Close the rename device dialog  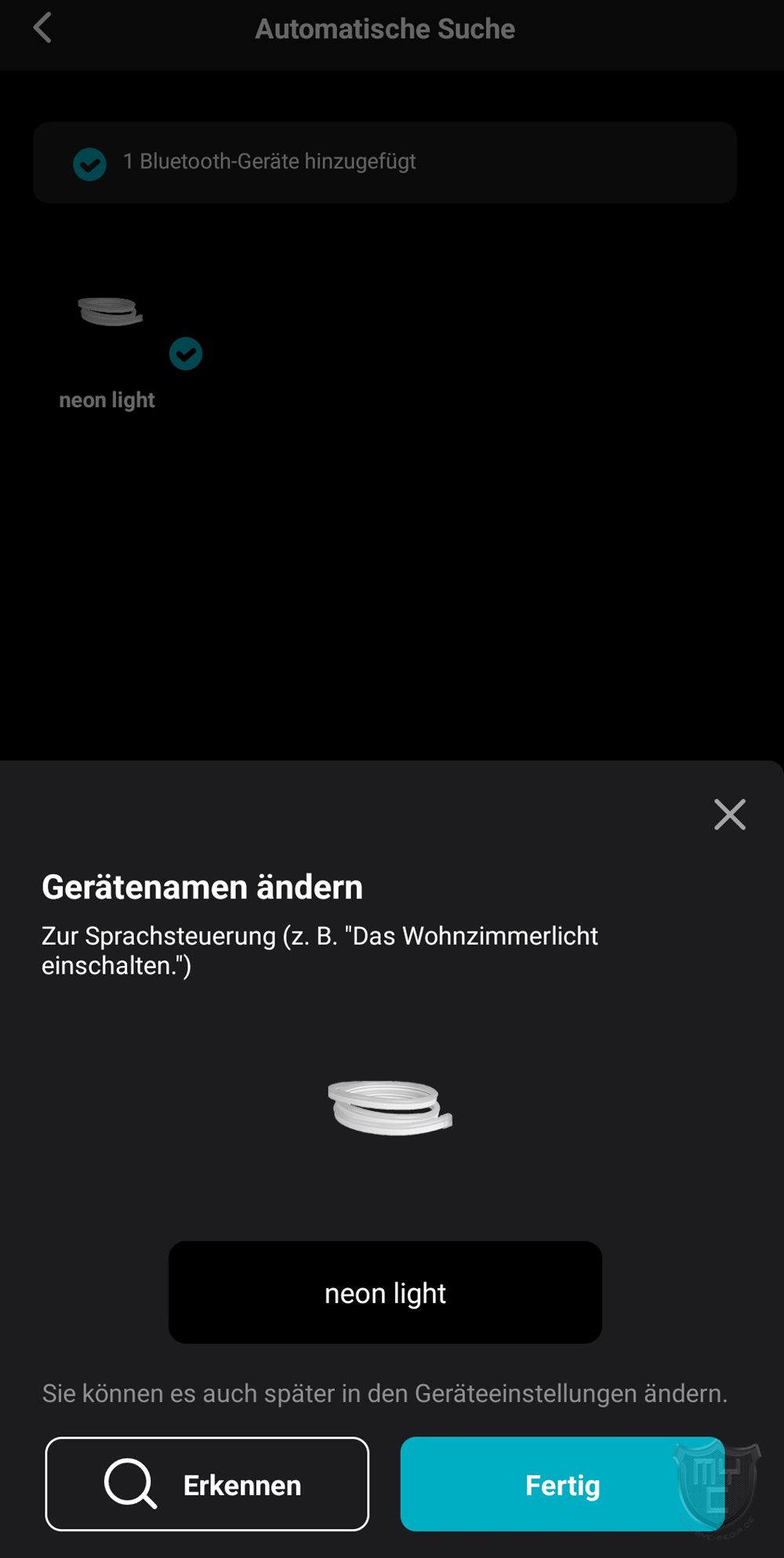(729, 815)
